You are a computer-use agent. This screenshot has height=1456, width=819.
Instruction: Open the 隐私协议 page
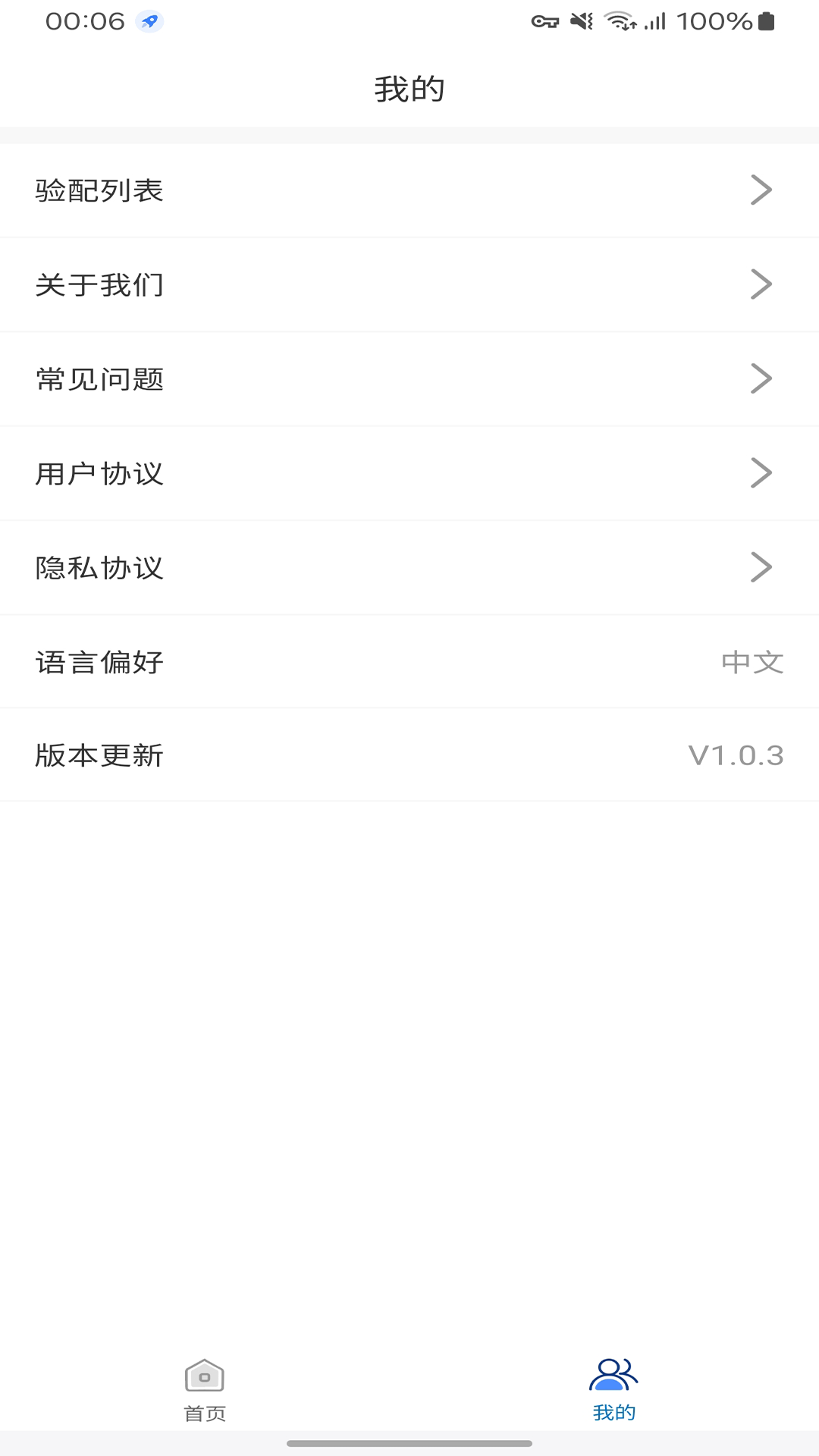click(x=409, y=566)
